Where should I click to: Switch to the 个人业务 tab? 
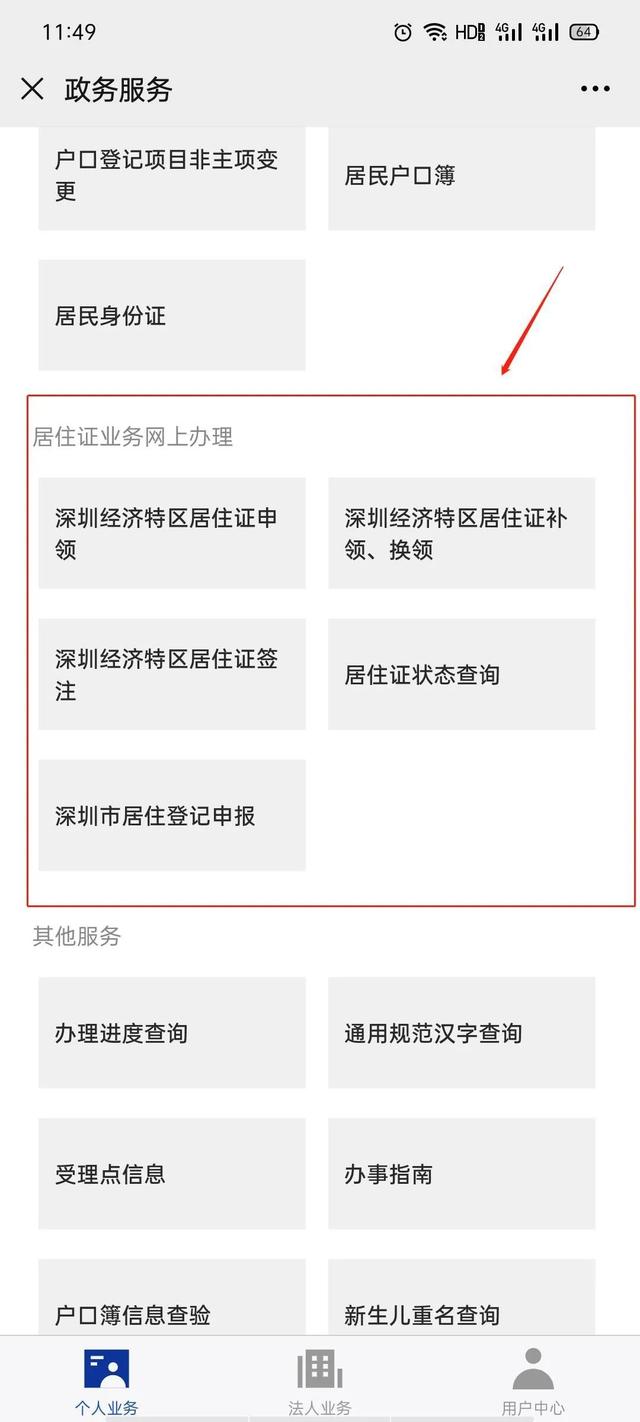pos(107,1380)
